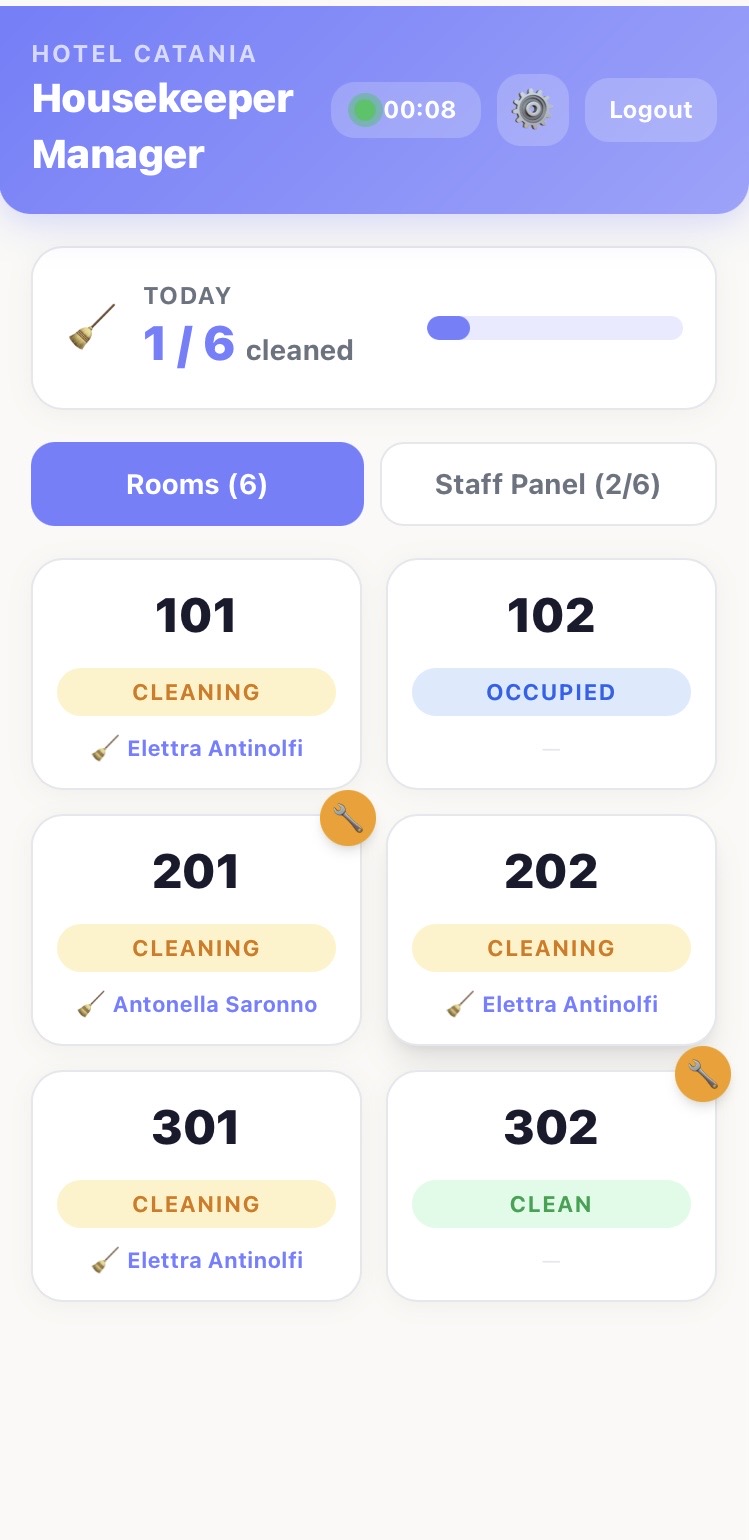Viewport: 749px width, 1540px height.
Task: Open room 201 assigned to Antonella Saronno
Action: pyautogui.click(x=196, y=929)
